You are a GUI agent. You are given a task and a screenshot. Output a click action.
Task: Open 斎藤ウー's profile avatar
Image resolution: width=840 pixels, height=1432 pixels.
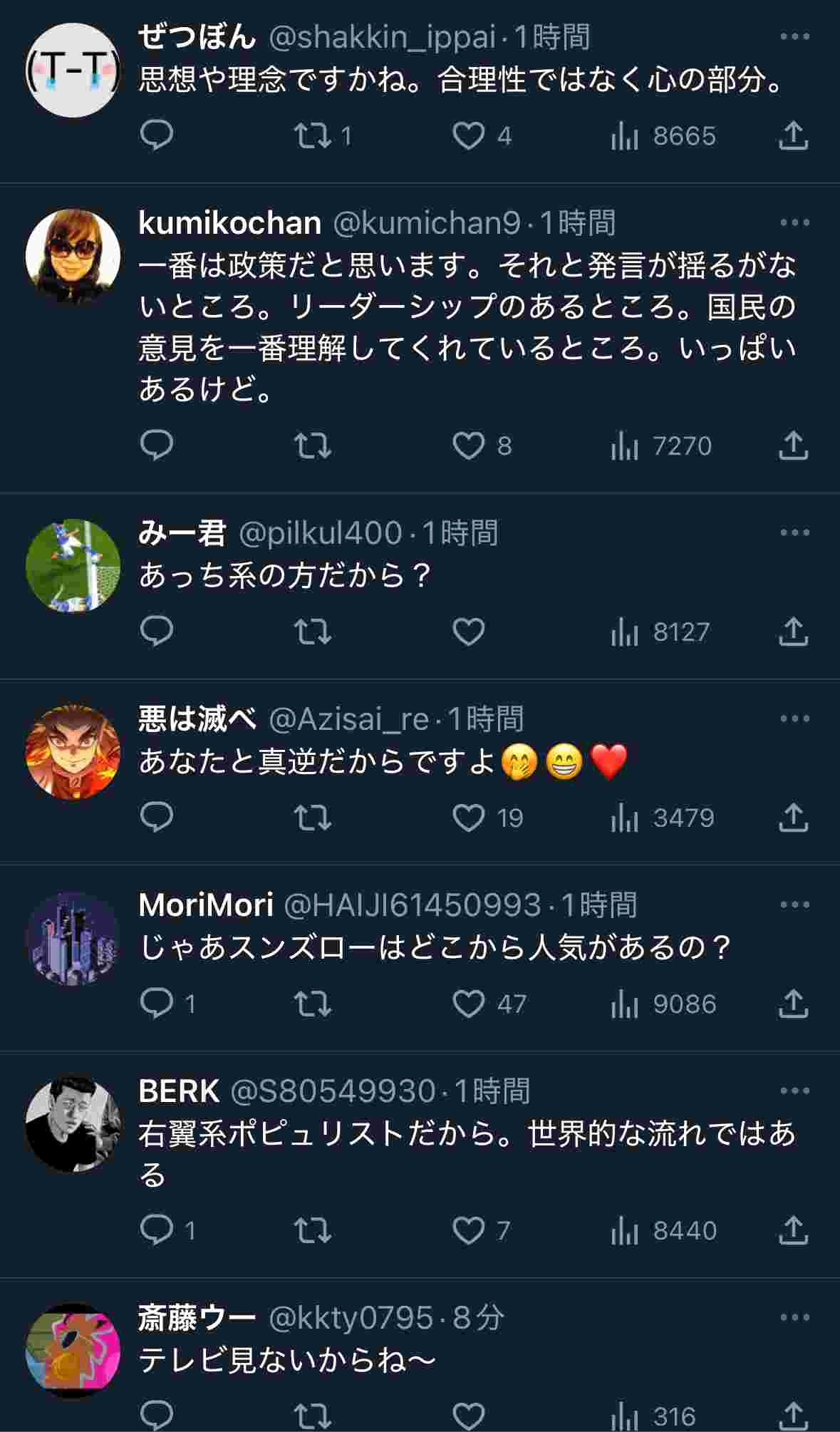73,1351
